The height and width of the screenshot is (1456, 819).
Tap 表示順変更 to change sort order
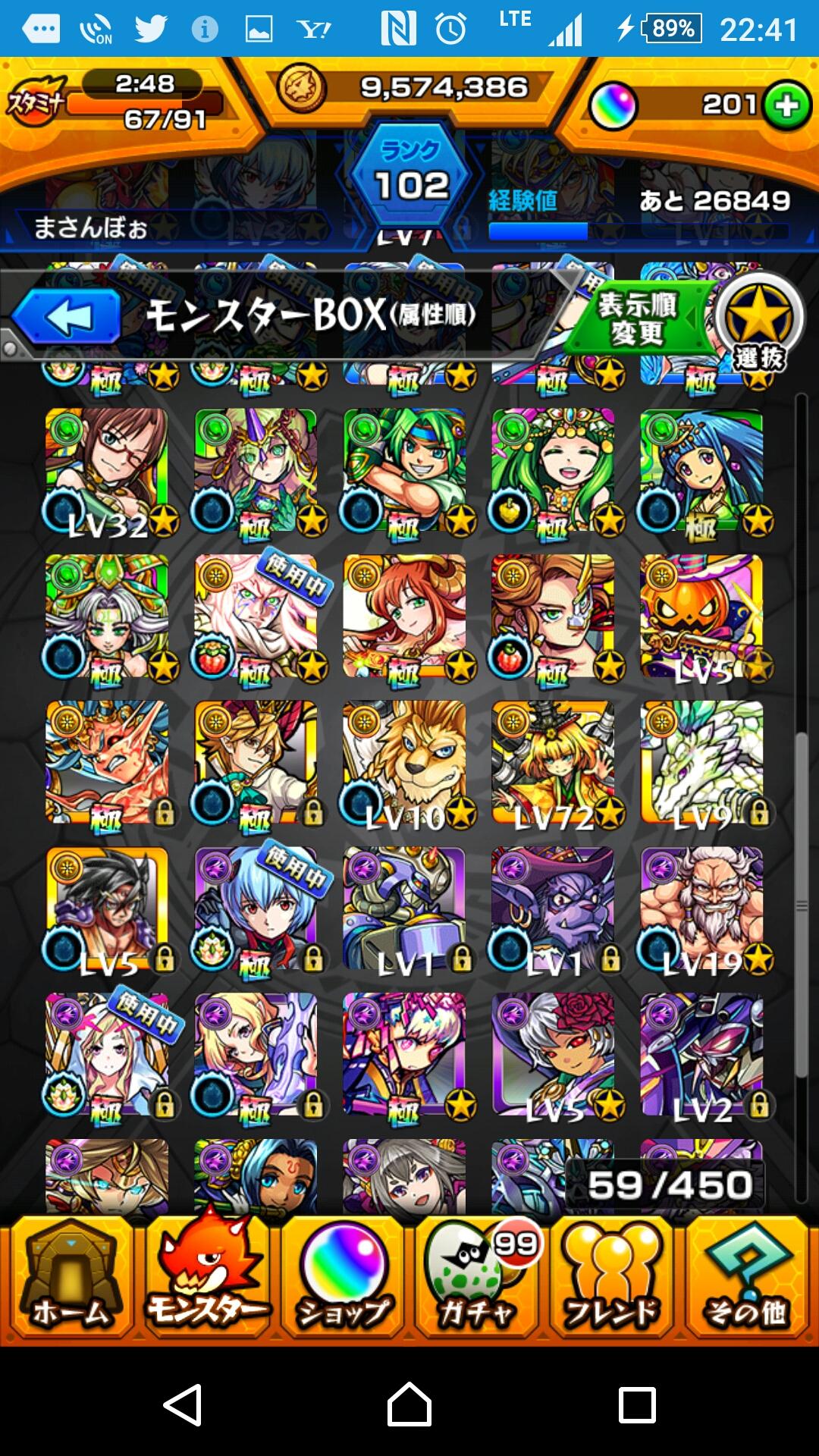(x=637, y=318)
